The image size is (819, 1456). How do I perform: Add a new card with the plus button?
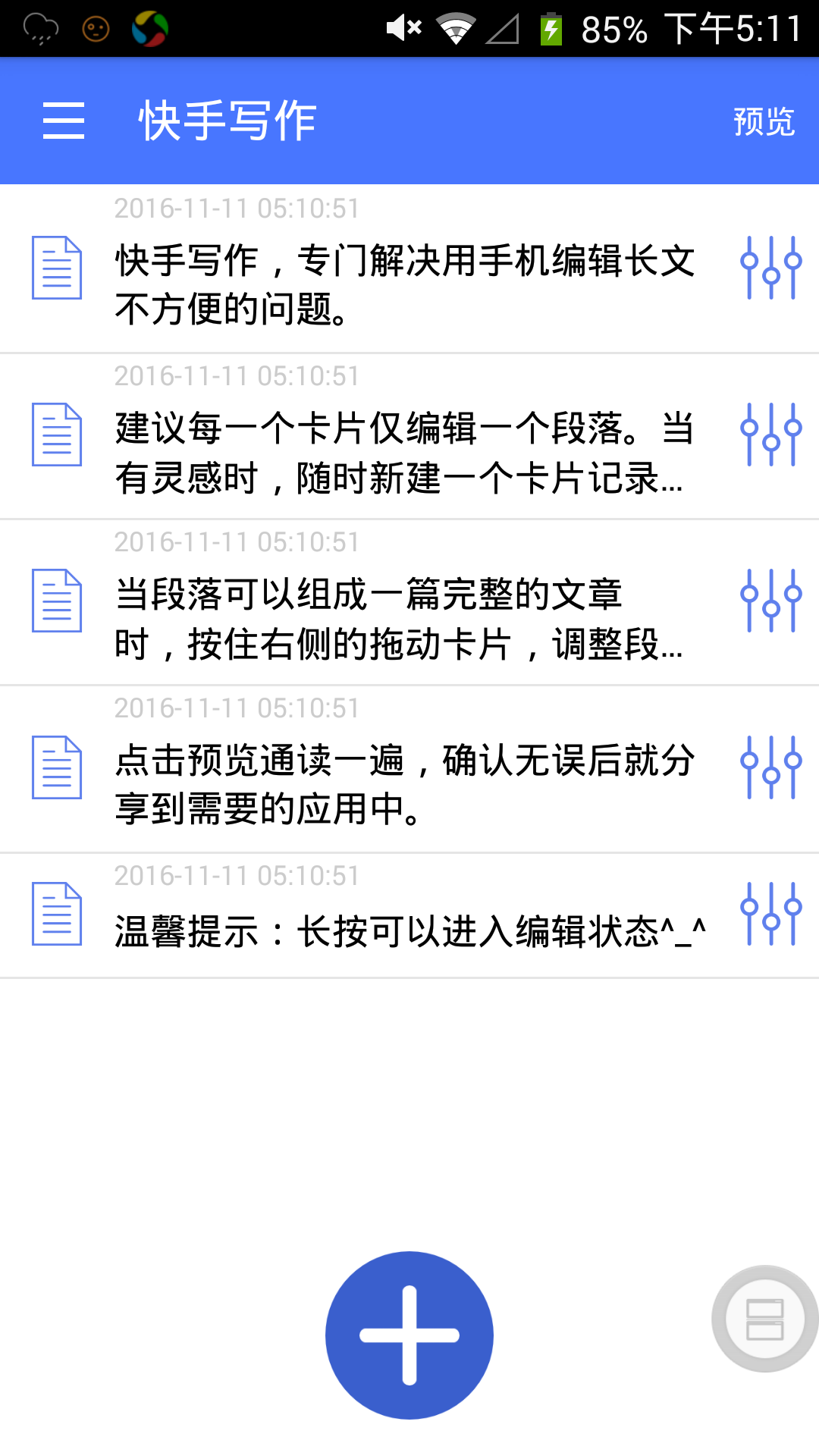[409, 1335]
